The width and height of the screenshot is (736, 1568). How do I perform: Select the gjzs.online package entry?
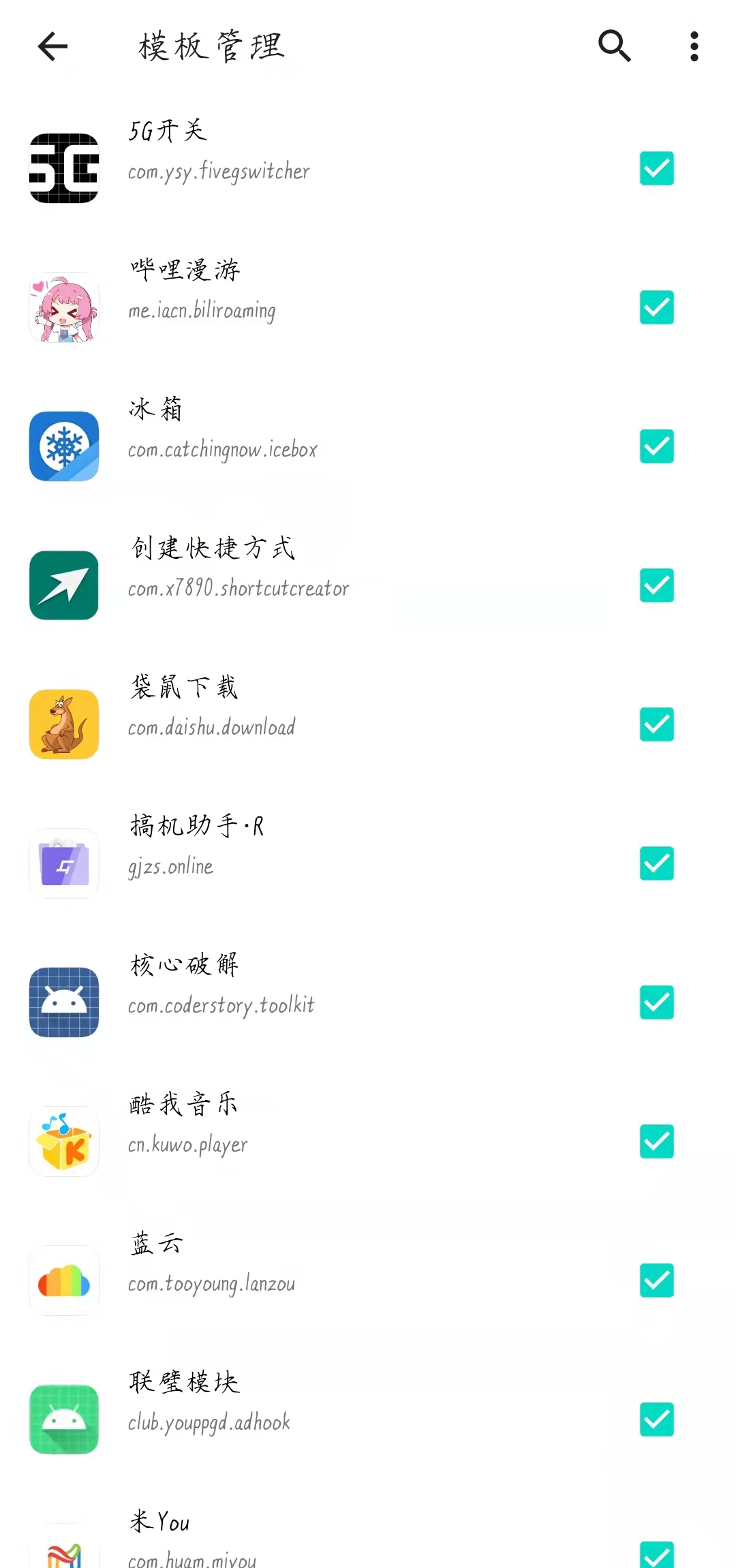pos(171,866)
